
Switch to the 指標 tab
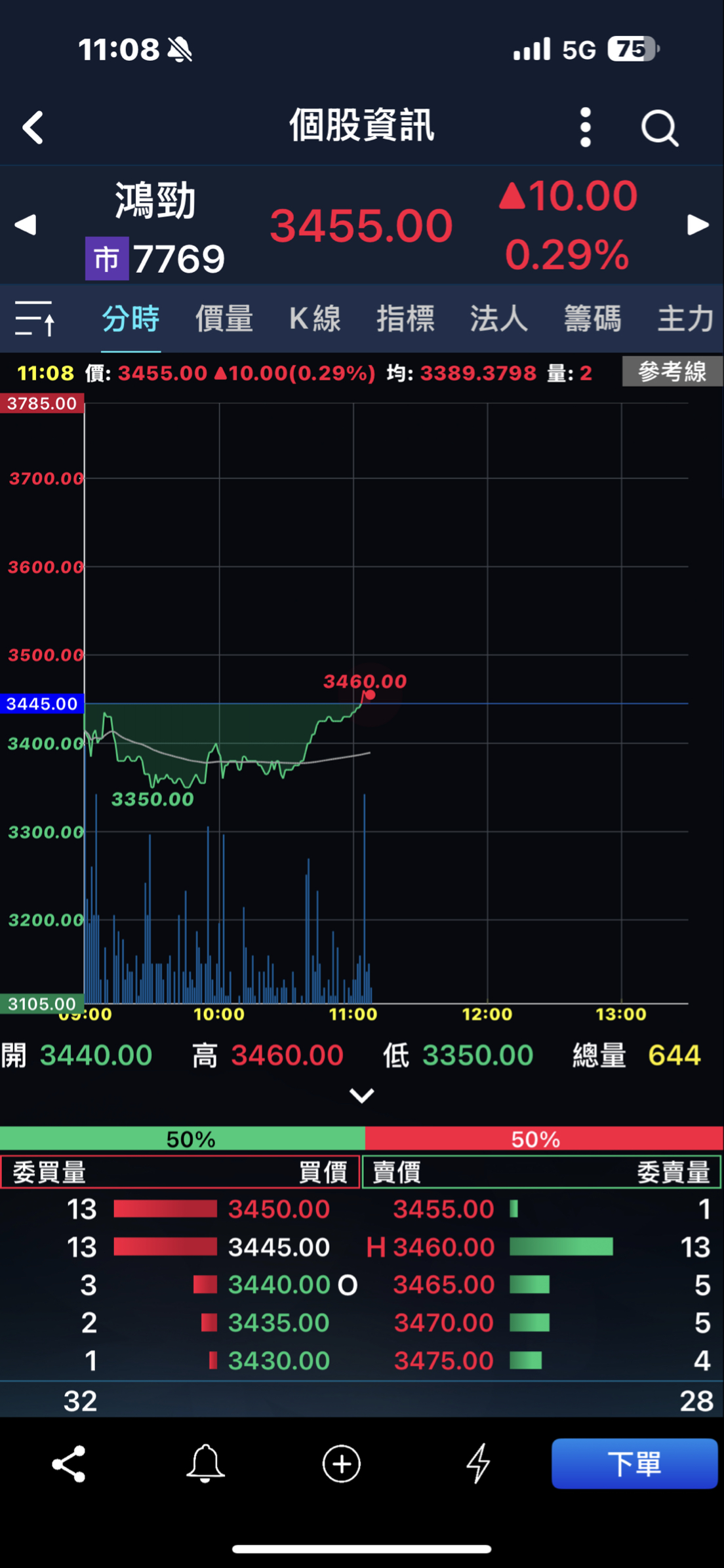click(x=405, y=319)
